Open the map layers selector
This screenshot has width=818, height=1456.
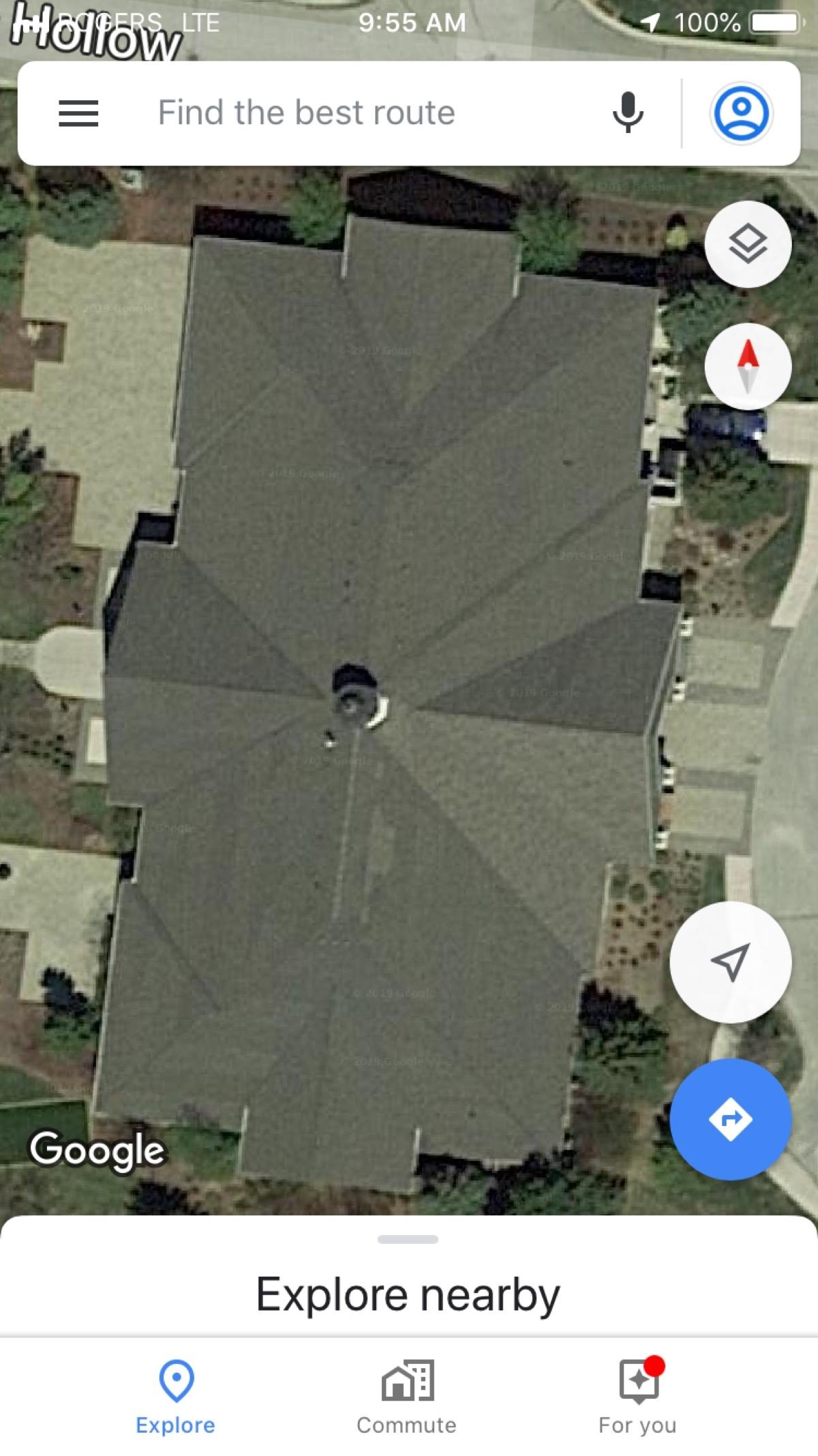(x=748, y=243)
